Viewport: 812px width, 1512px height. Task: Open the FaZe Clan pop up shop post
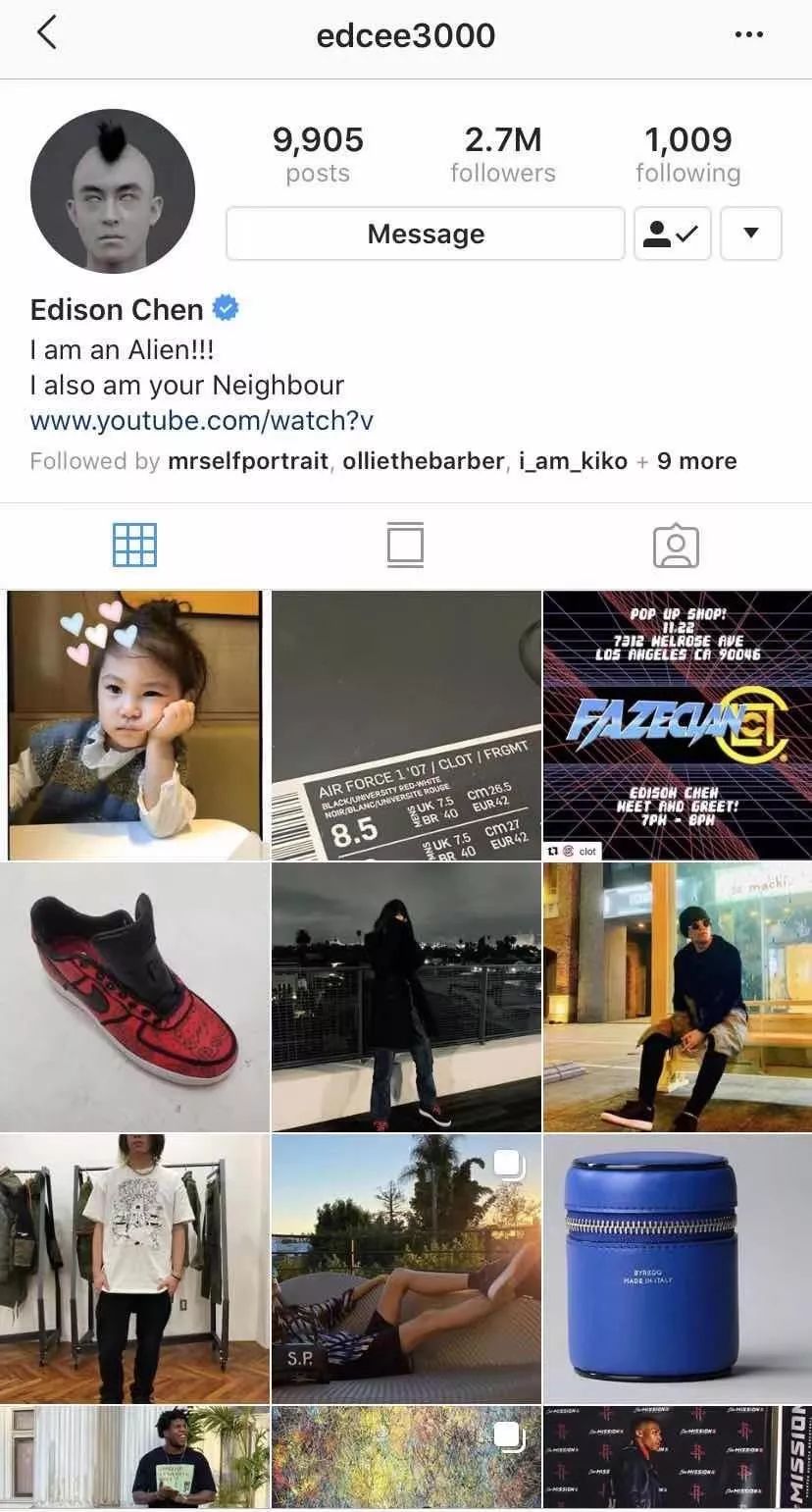pyautogui.click(x=677, y=725)
